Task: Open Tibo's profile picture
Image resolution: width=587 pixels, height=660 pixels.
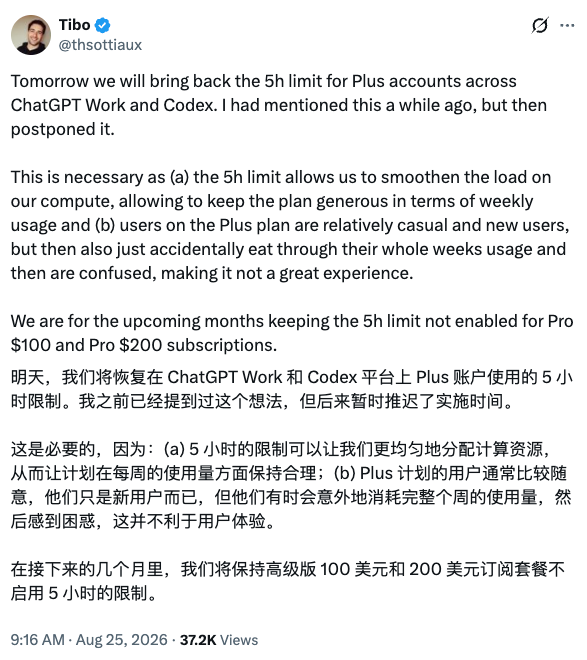Action: click(31, 35)
